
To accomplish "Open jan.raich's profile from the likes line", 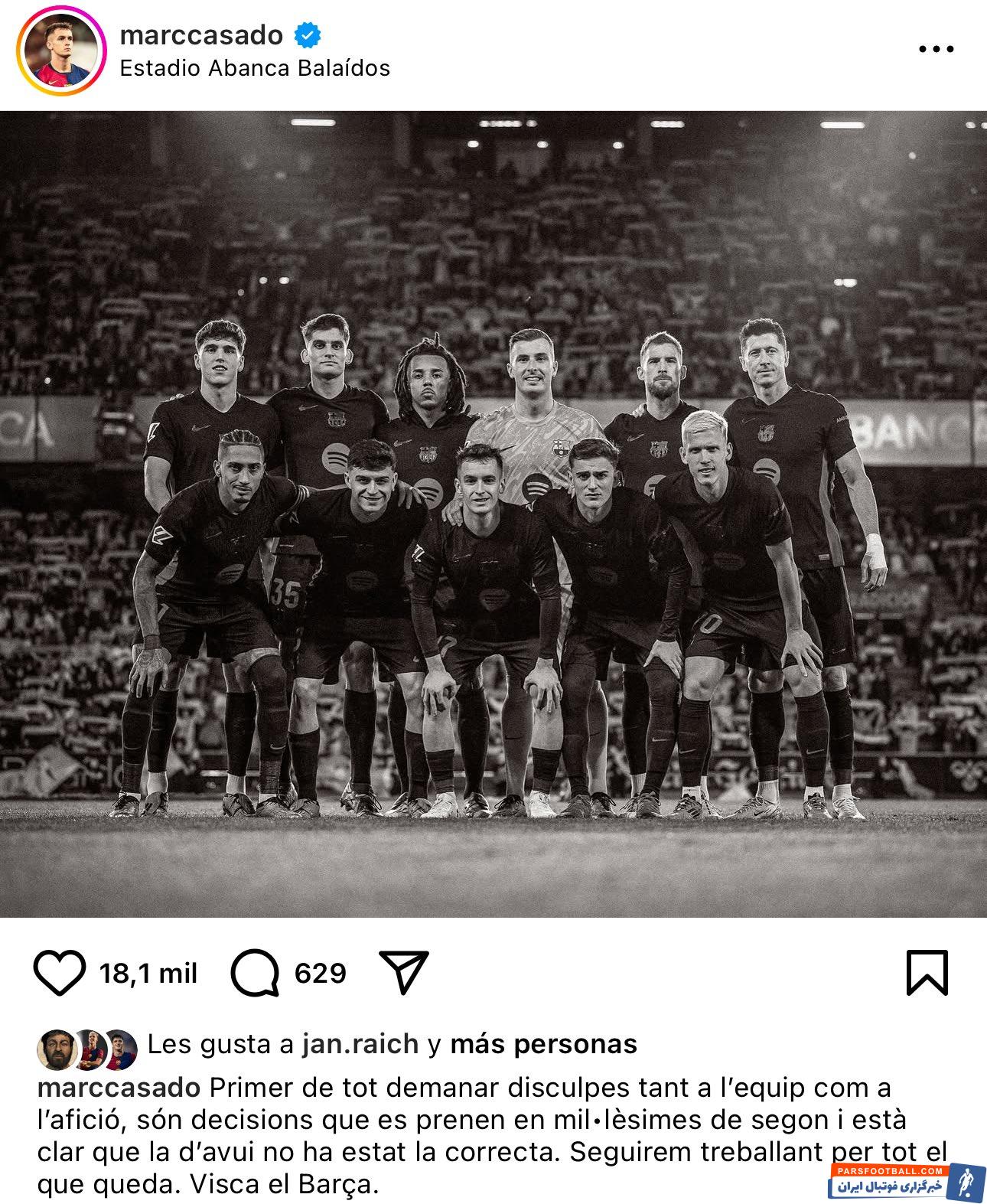I will (x=360, y=1044).
